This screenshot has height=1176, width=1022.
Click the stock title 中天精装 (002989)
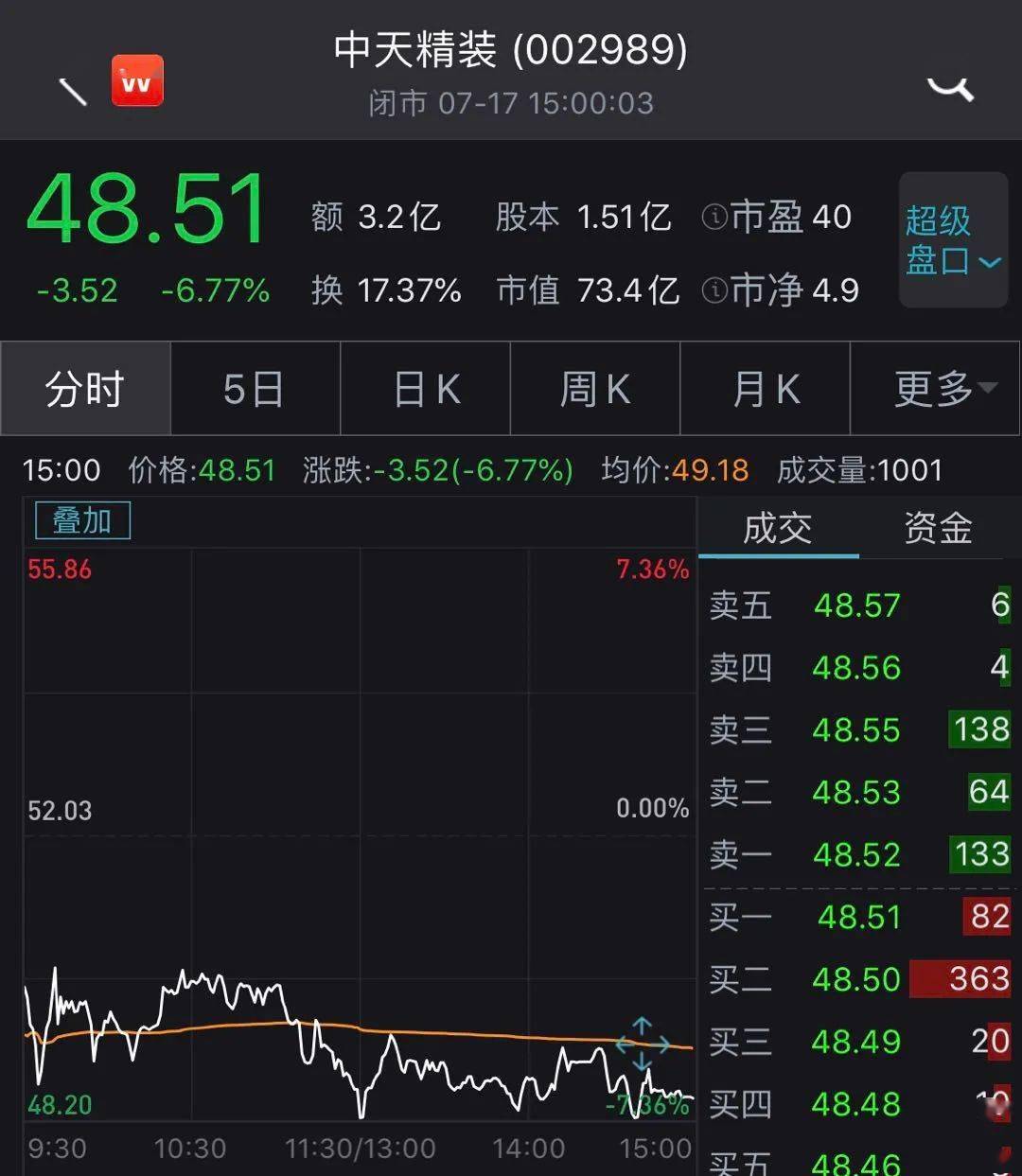click(x=511, y=52)
